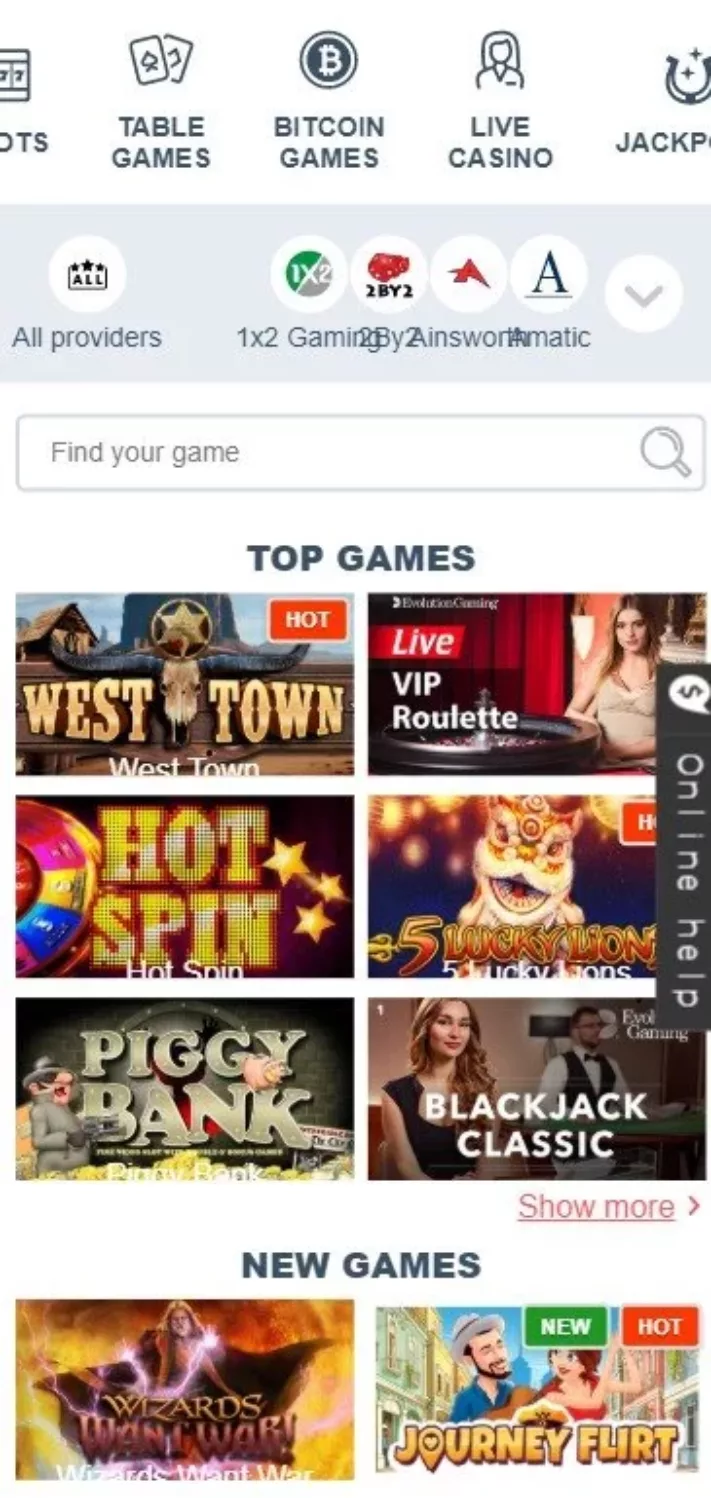Open the West Town game
The width and height of the screenshot is (711, 1498).
click(185, 684)
